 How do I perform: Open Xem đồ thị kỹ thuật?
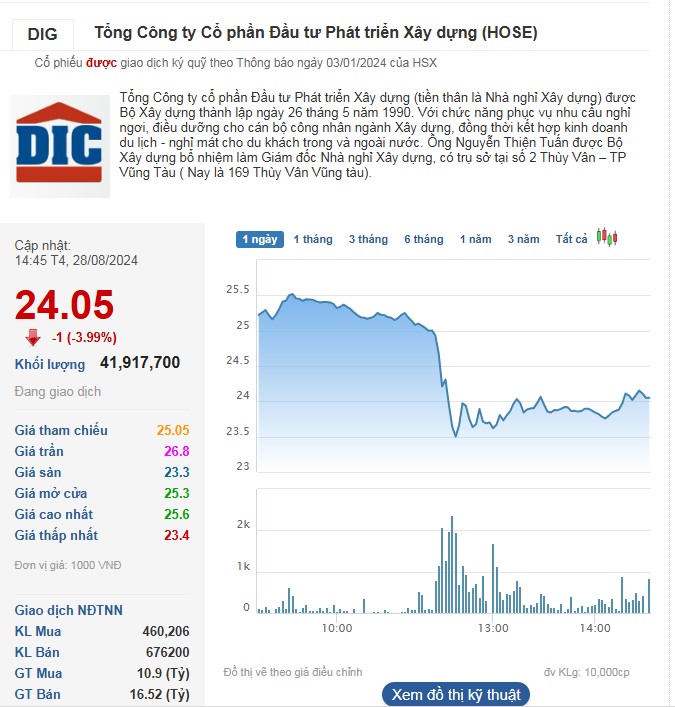pos(455,694)
